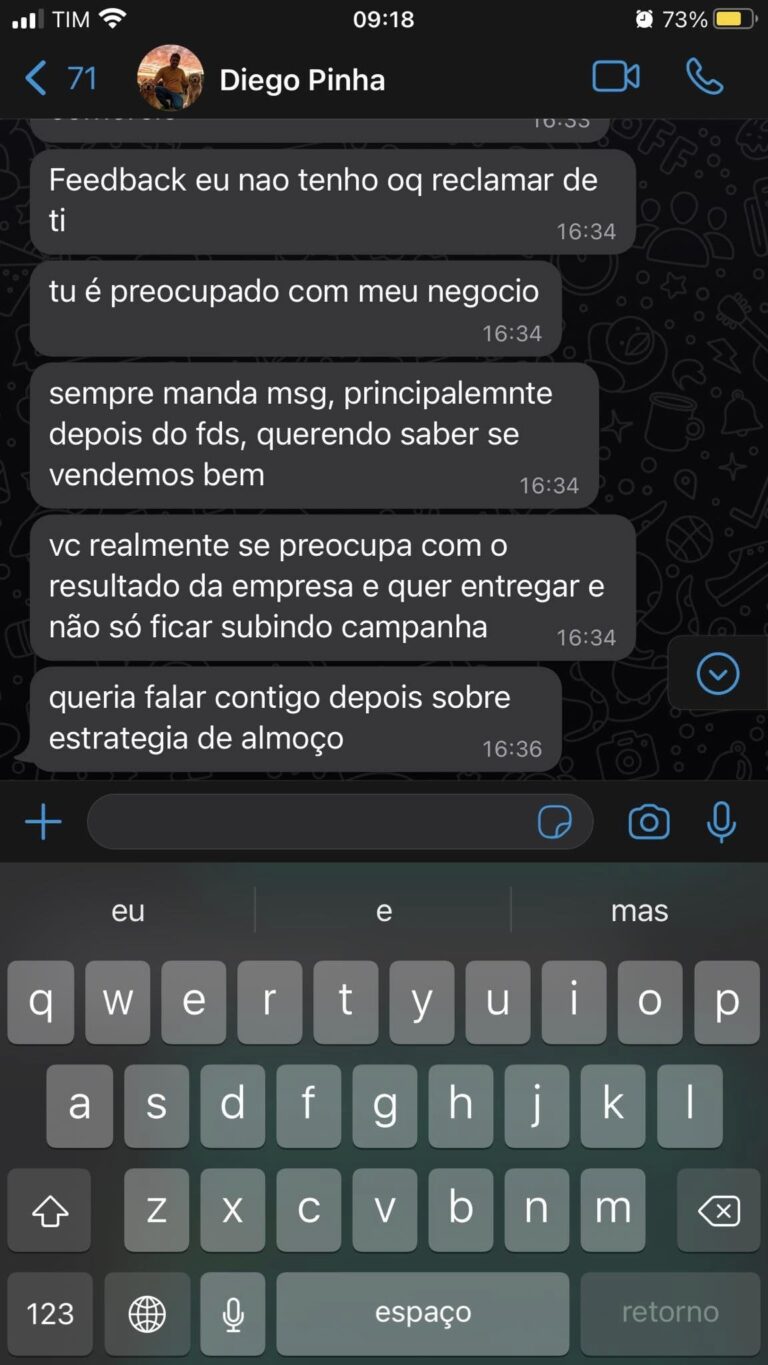Jump to the latest messages

point(717,674)
